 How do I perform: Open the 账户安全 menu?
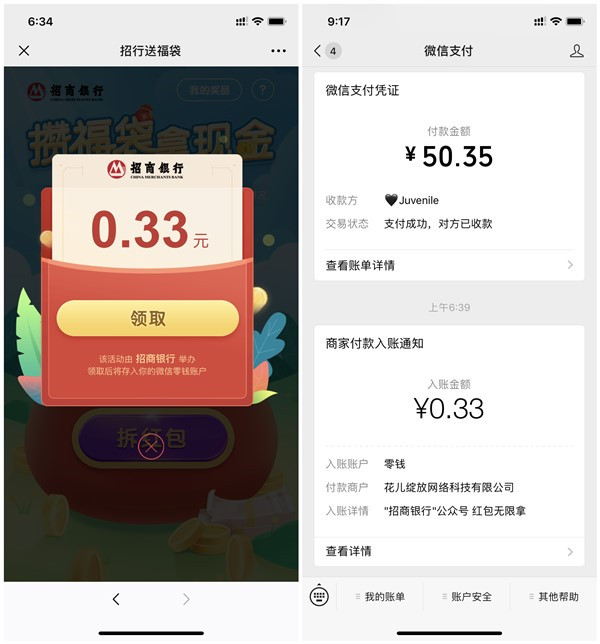point(466,597)
